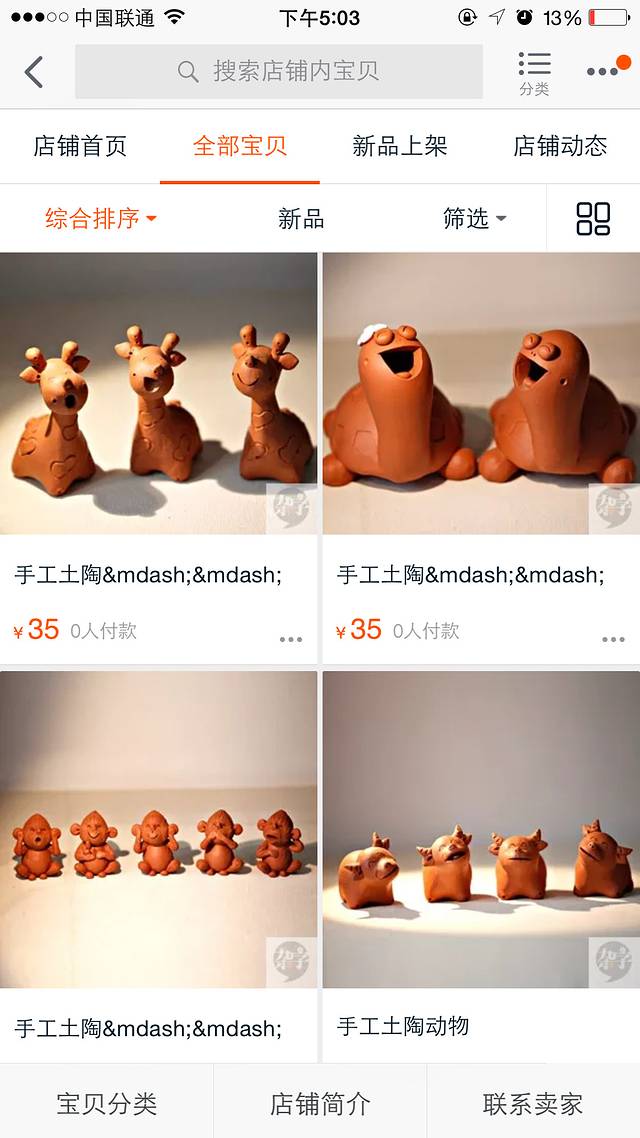Expand the 综合排序 sort dropdown

(x=100, y=218)
